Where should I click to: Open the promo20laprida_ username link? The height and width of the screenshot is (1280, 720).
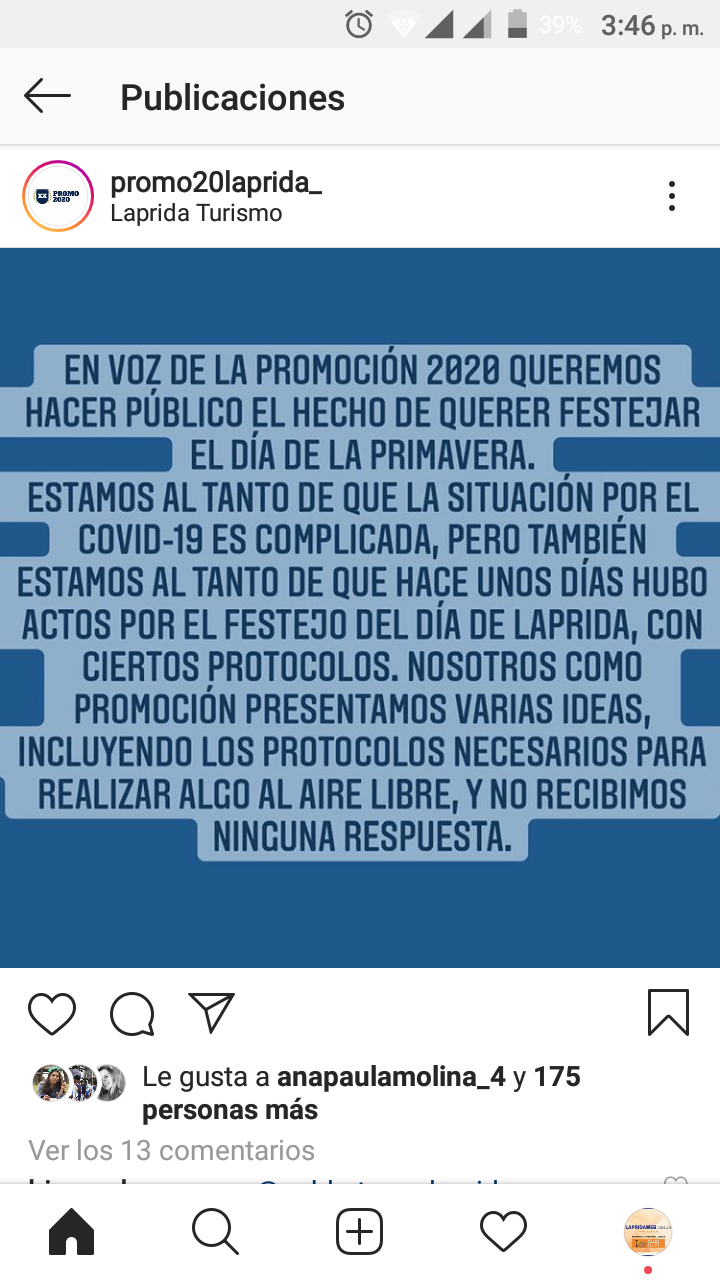215,182
